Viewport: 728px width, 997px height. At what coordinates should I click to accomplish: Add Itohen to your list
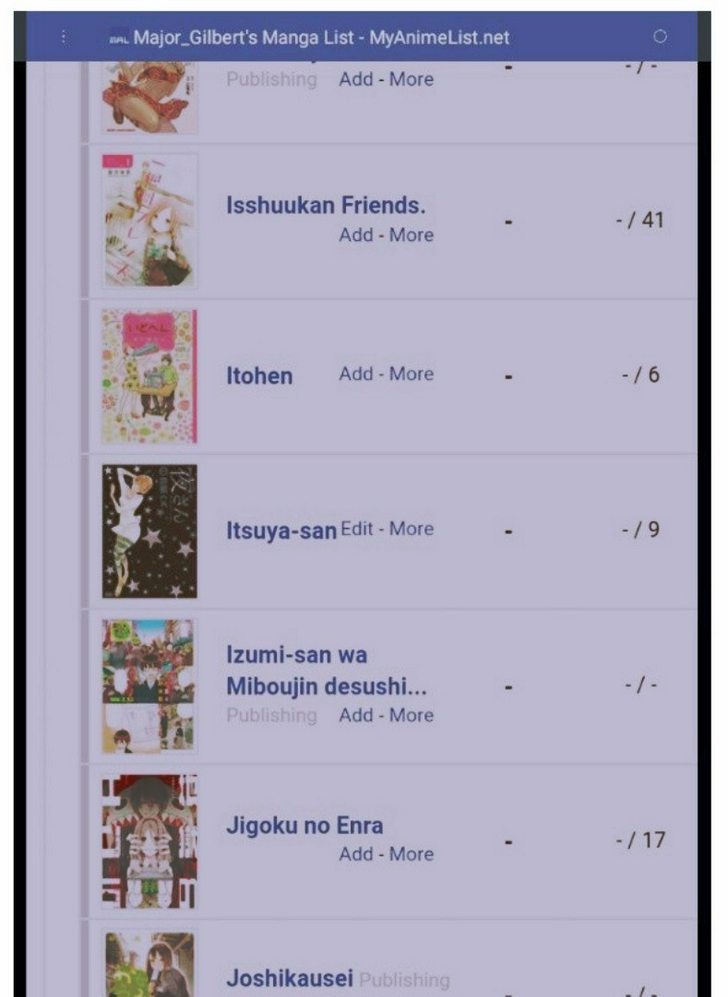click(355, 374)
